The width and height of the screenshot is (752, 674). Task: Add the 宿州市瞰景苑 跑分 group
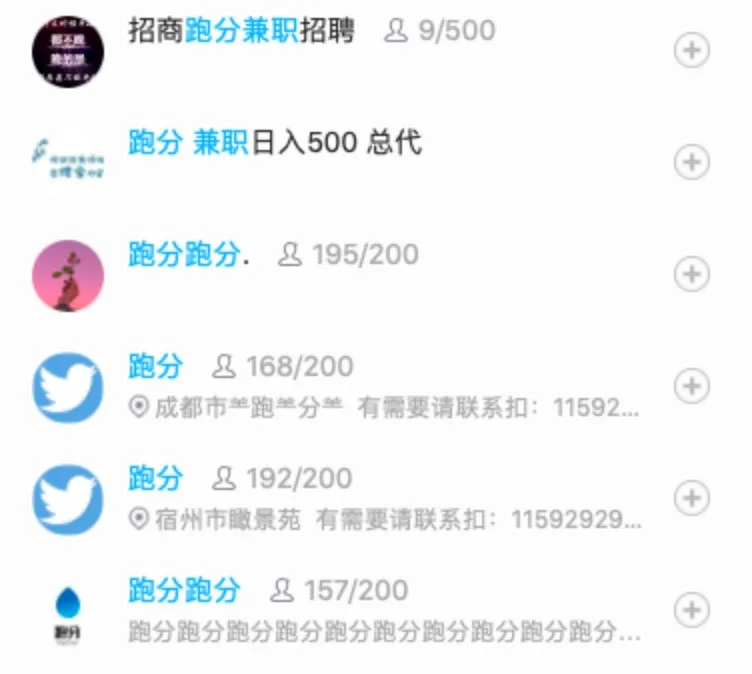(692, 497)
